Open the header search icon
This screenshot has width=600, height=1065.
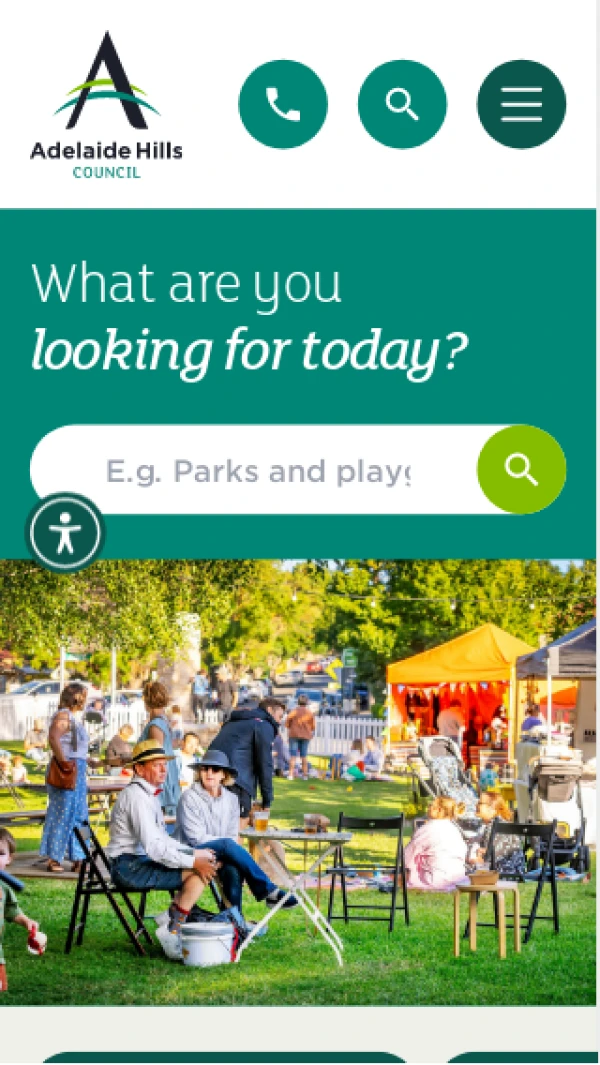(x=402, y=104)
